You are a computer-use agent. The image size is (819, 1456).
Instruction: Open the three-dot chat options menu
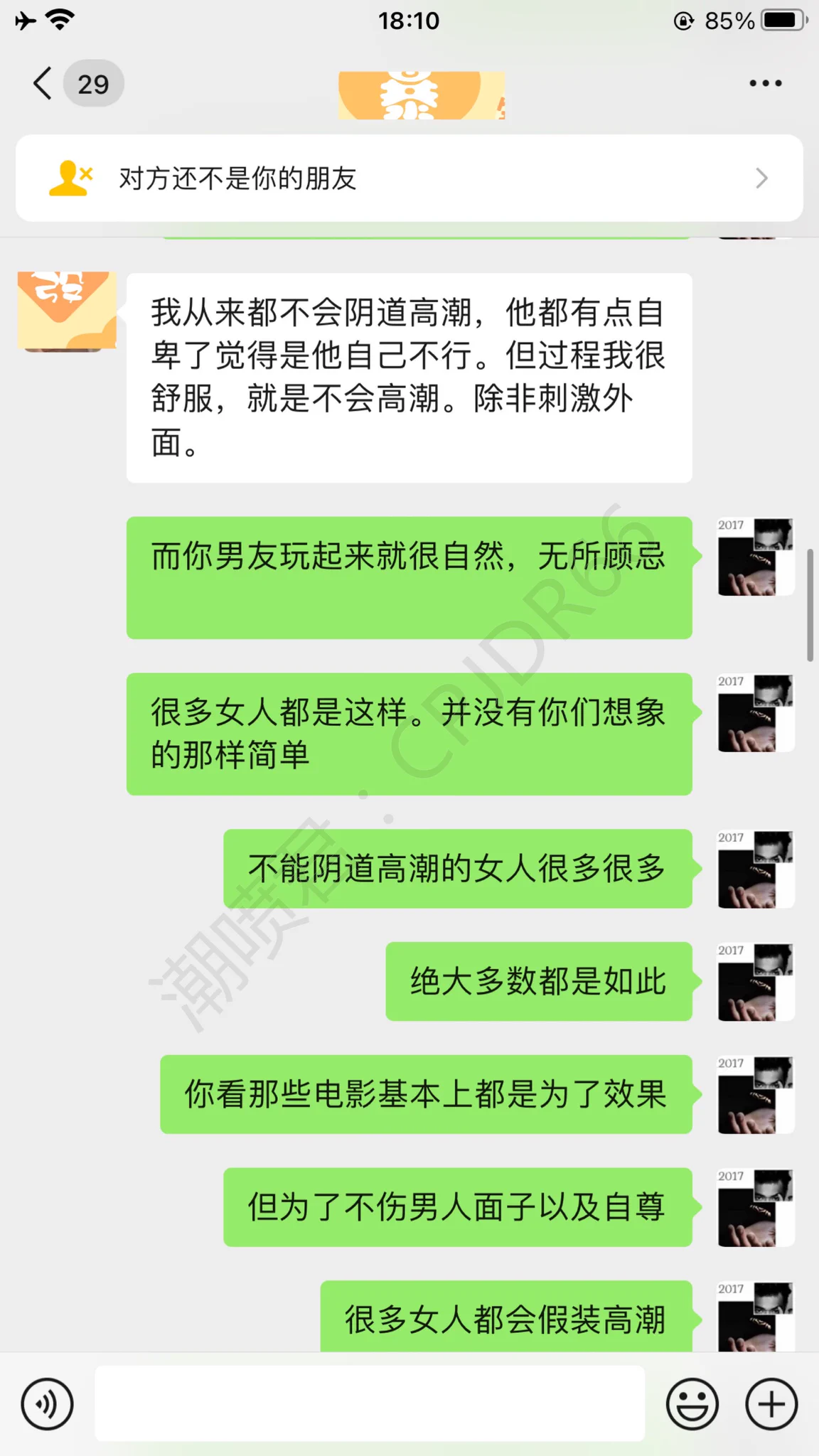pyautogui.click(x=765, y=84)
